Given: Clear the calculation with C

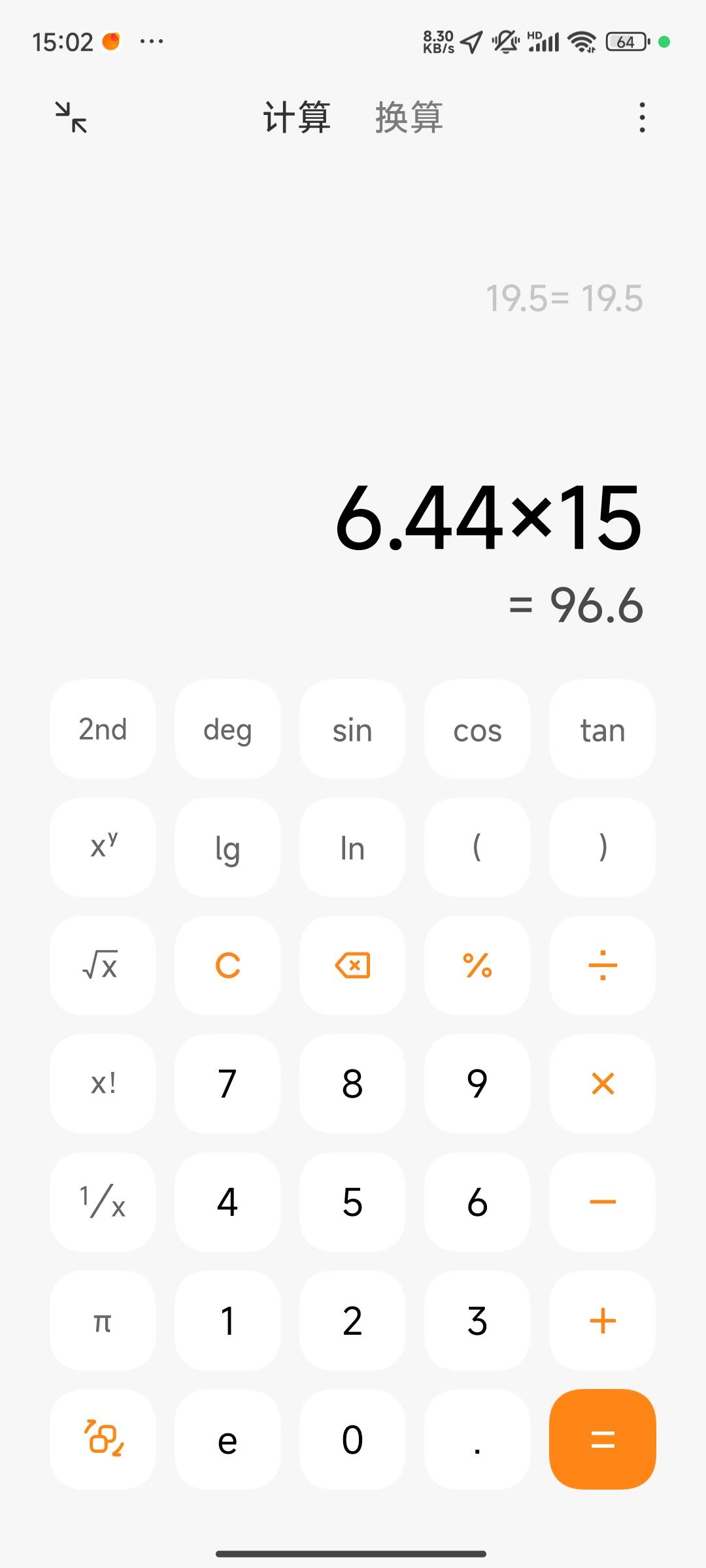Looking at the screenshot, I should 227,965.
